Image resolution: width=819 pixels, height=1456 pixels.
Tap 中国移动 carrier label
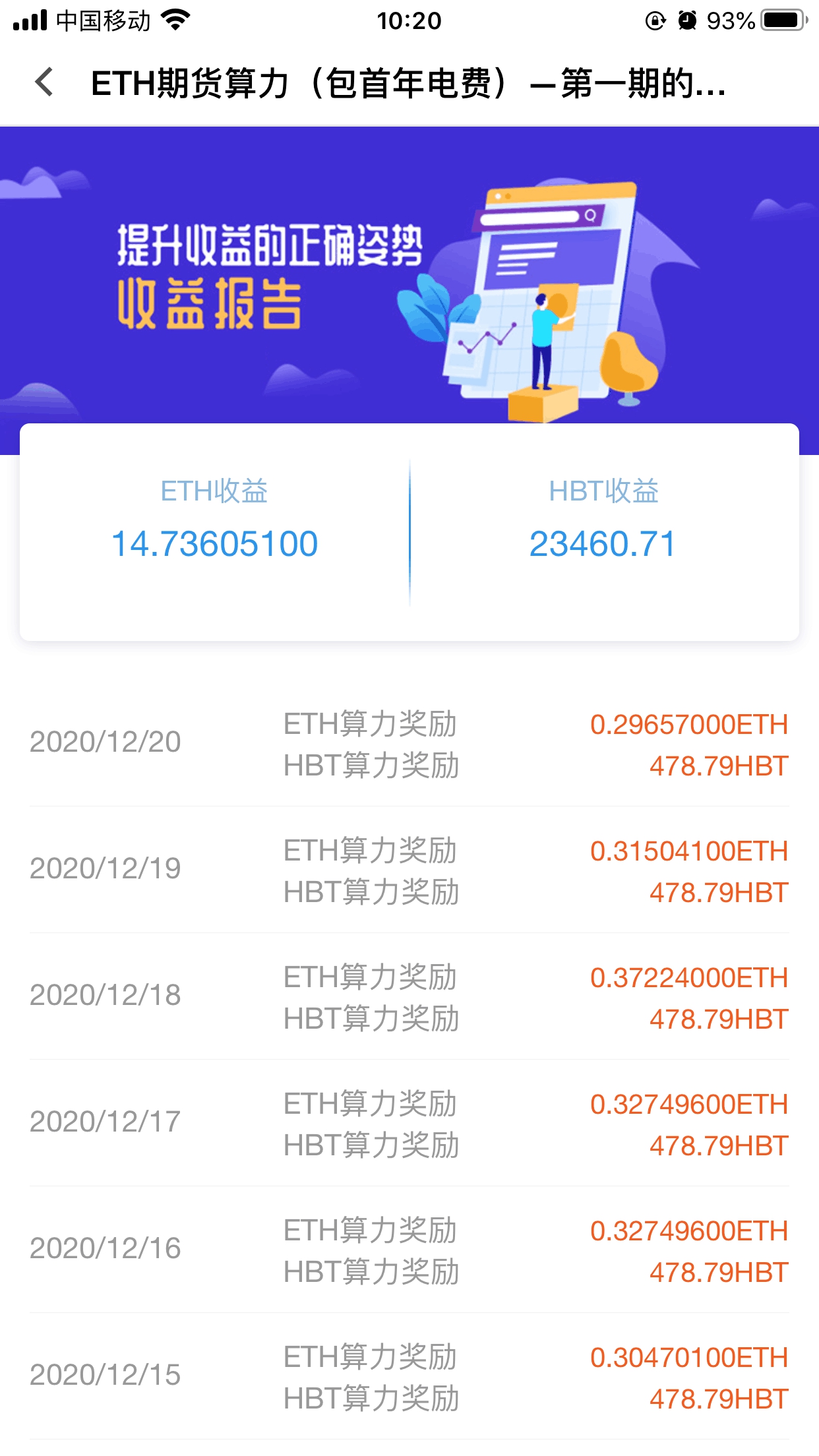pos(102,20)
